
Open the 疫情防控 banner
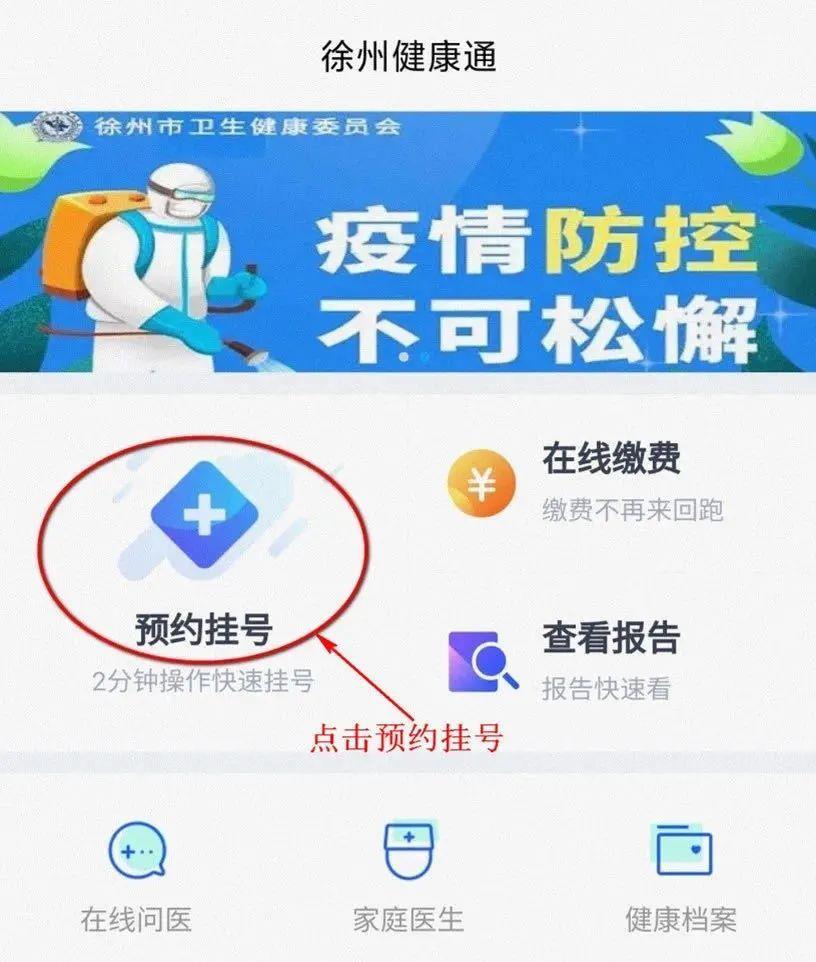[408, 242]
